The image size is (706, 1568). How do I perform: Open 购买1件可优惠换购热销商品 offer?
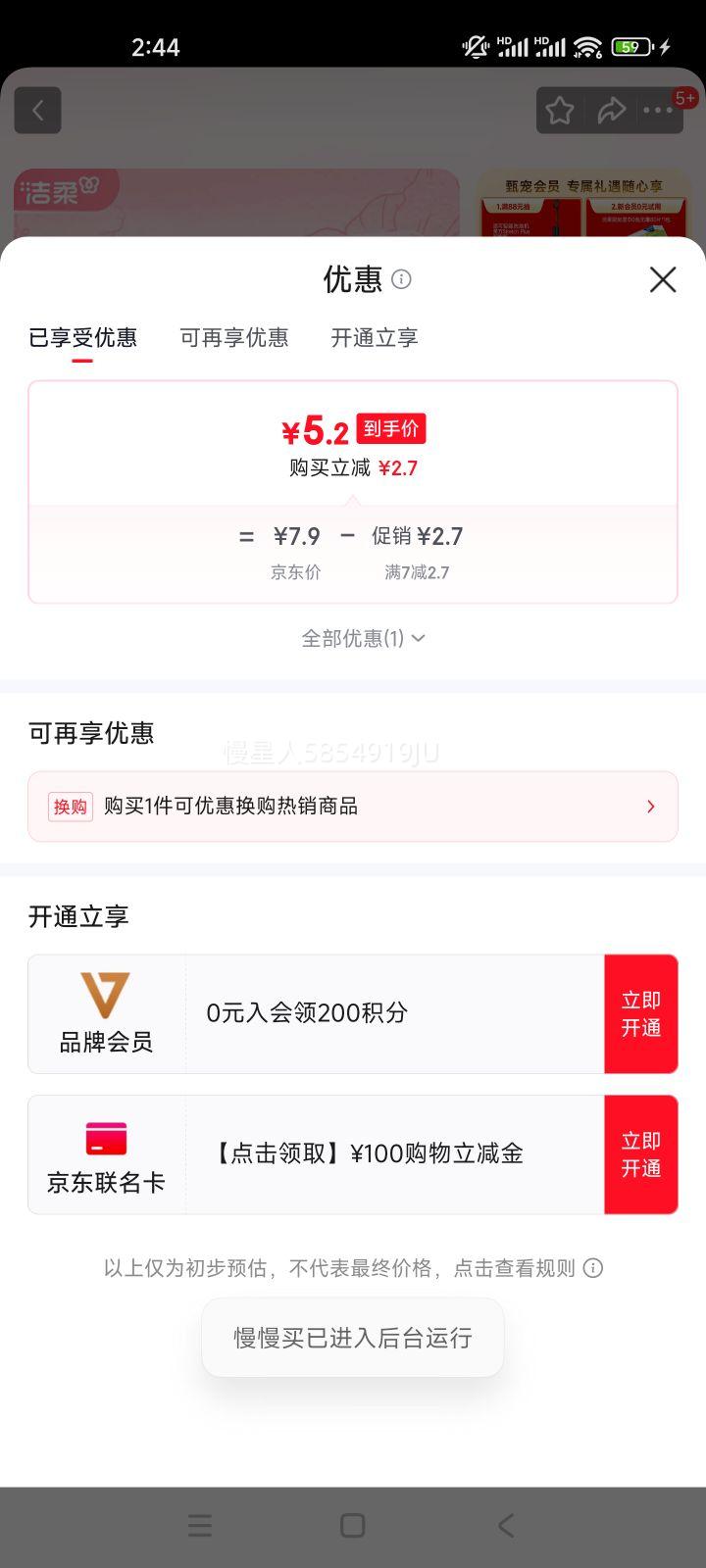(x=353, y=807)
